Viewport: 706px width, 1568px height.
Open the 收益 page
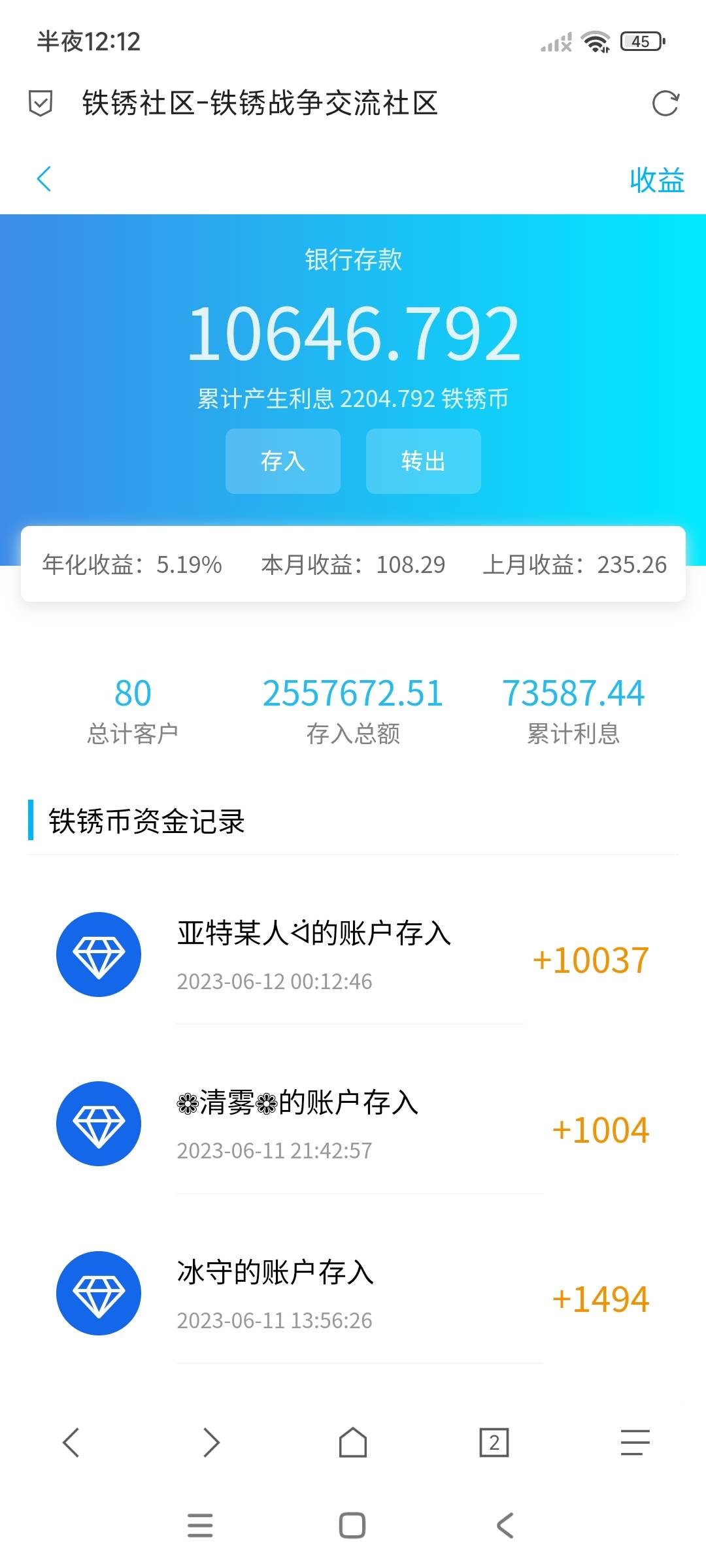[656, 180]
